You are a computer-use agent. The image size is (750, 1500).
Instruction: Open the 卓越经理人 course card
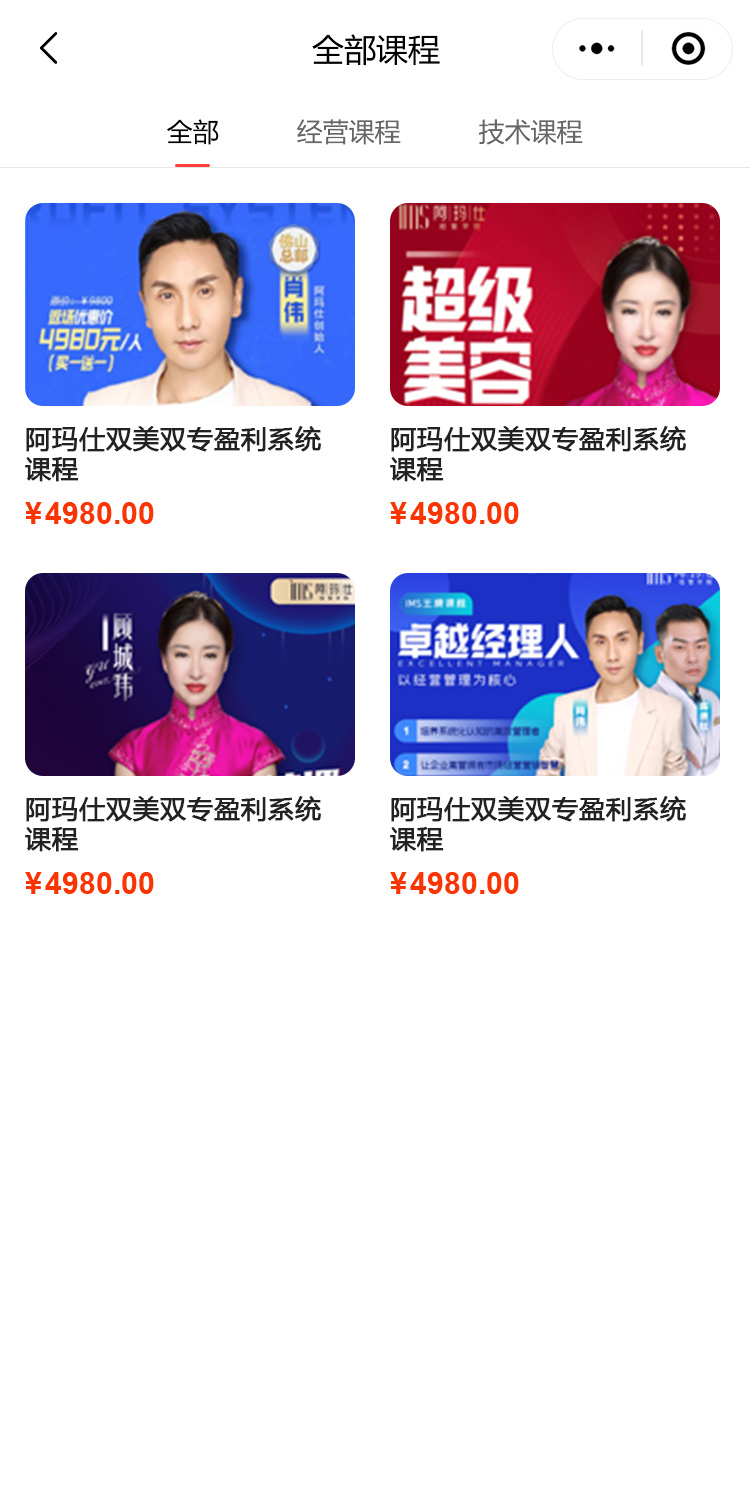555,675
